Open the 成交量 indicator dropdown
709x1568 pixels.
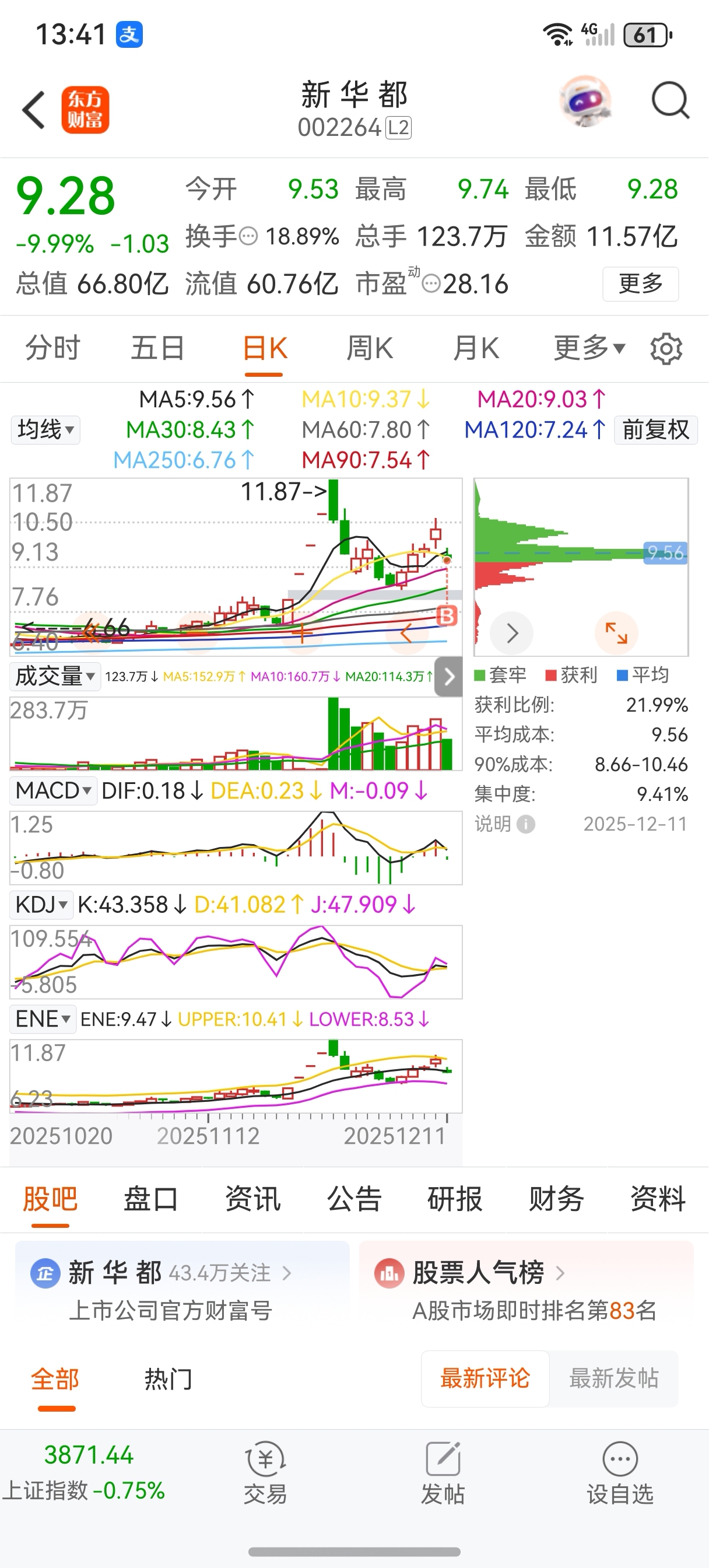click(55, 676)
